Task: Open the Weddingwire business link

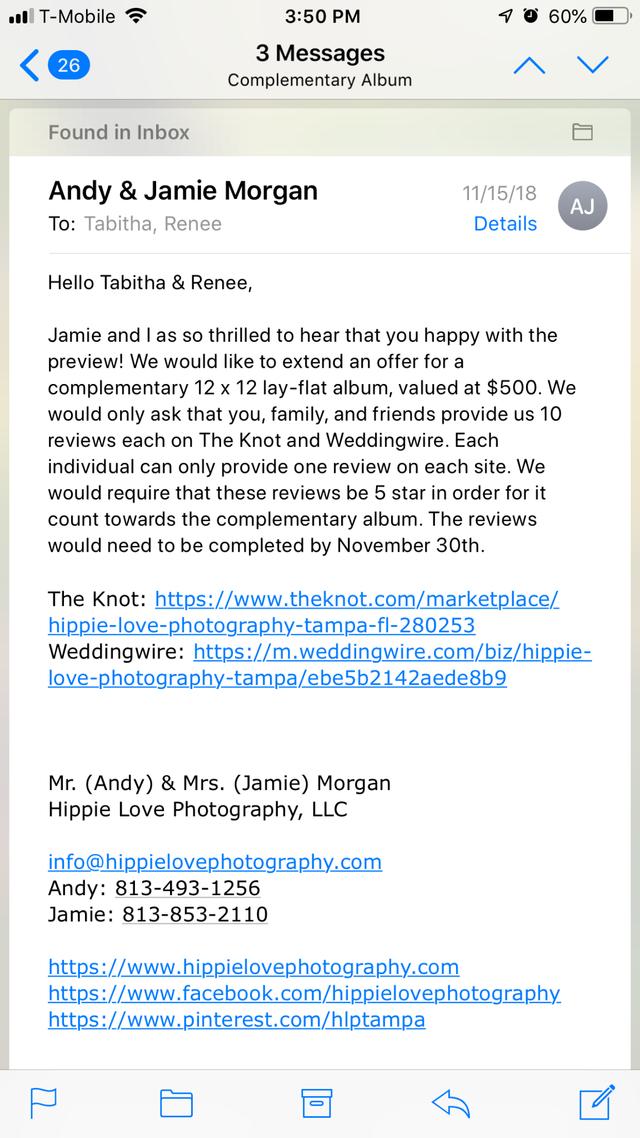Action: (x=320, y=665)
